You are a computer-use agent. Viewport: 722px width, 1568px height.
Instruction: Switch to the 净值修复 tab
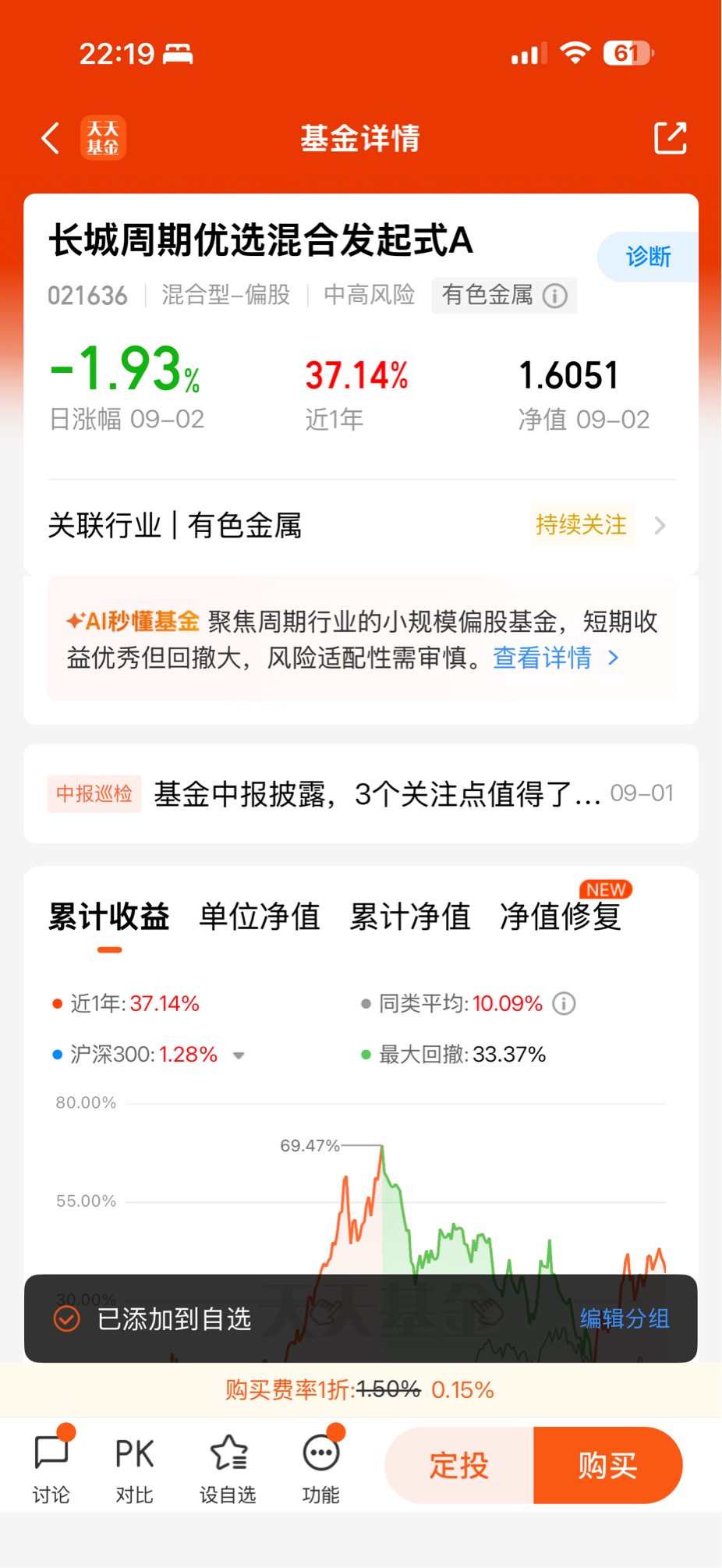pyautogui.click(x=561, y=917)
